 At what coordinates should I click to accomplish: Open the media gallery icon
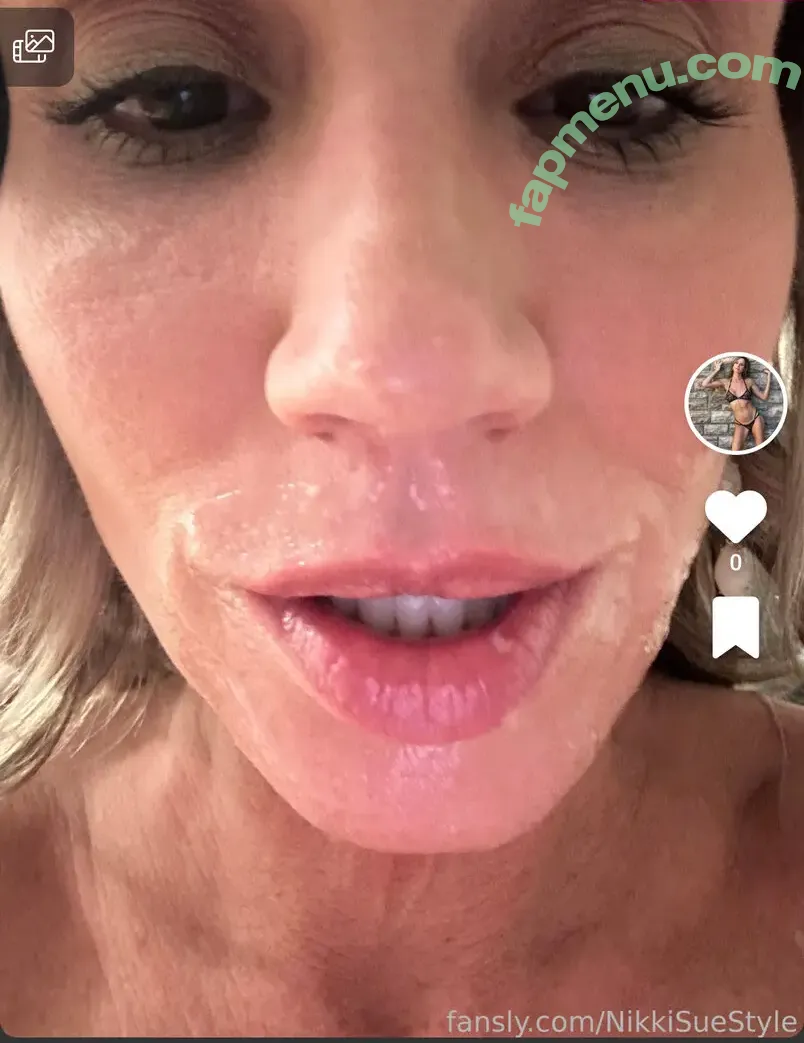(x=34, y=46)
